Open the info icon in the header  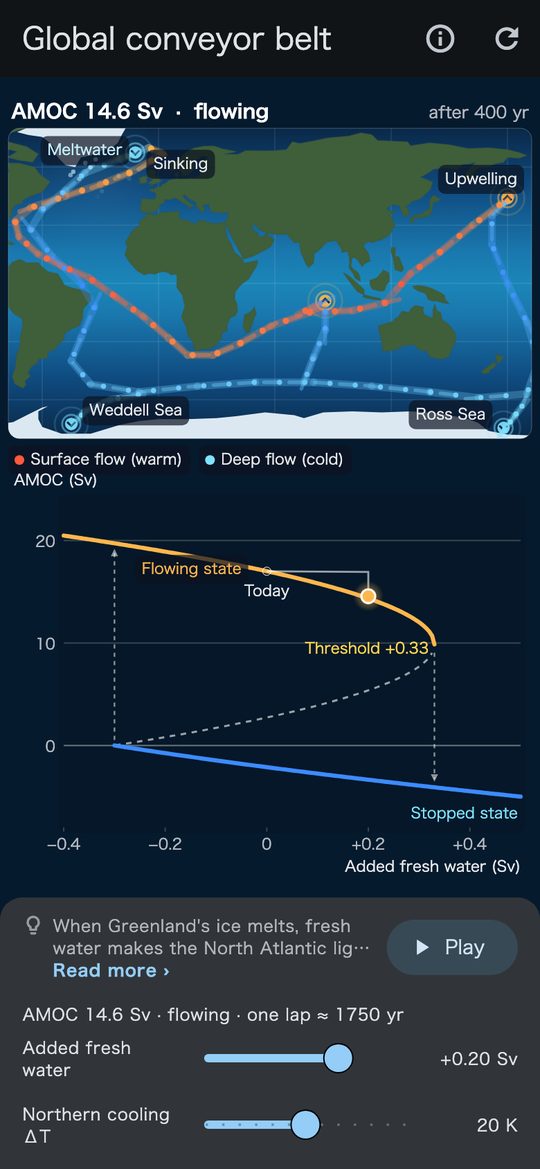click(x=440, y=39)
